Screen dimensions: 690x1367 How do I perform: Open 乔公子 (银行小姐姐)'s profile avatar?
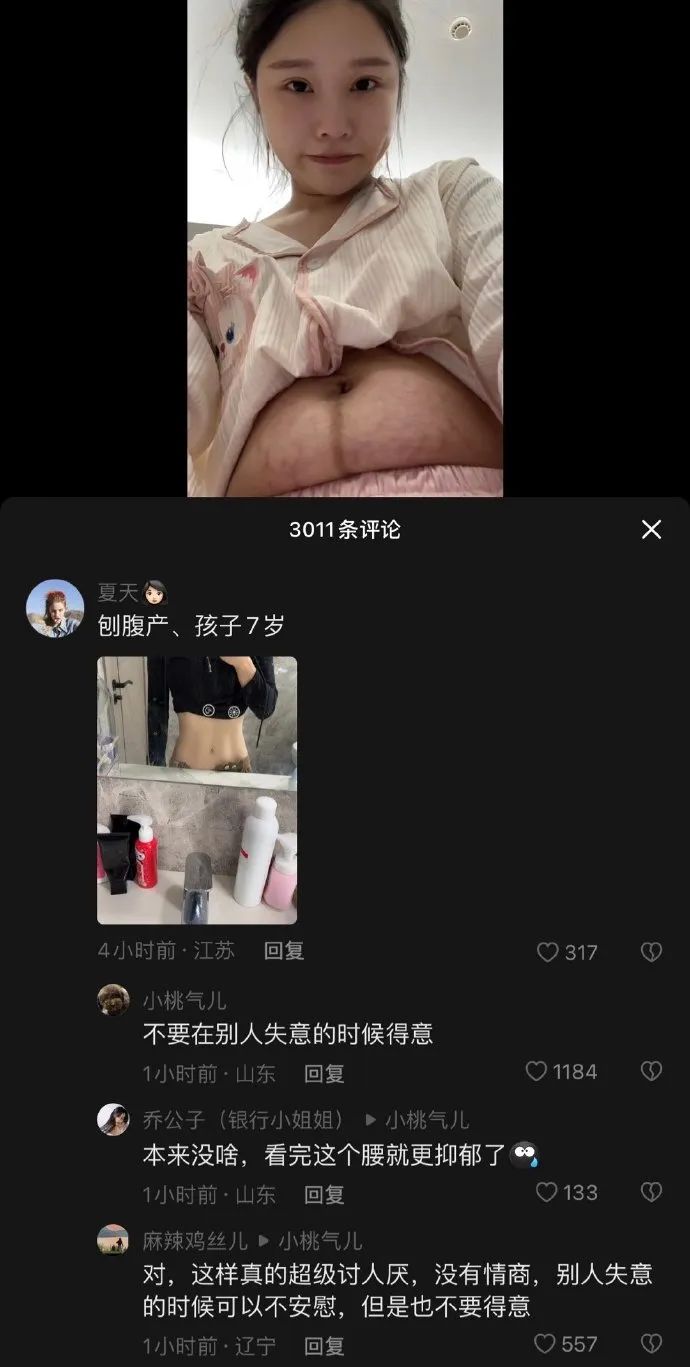[113, 1120]
